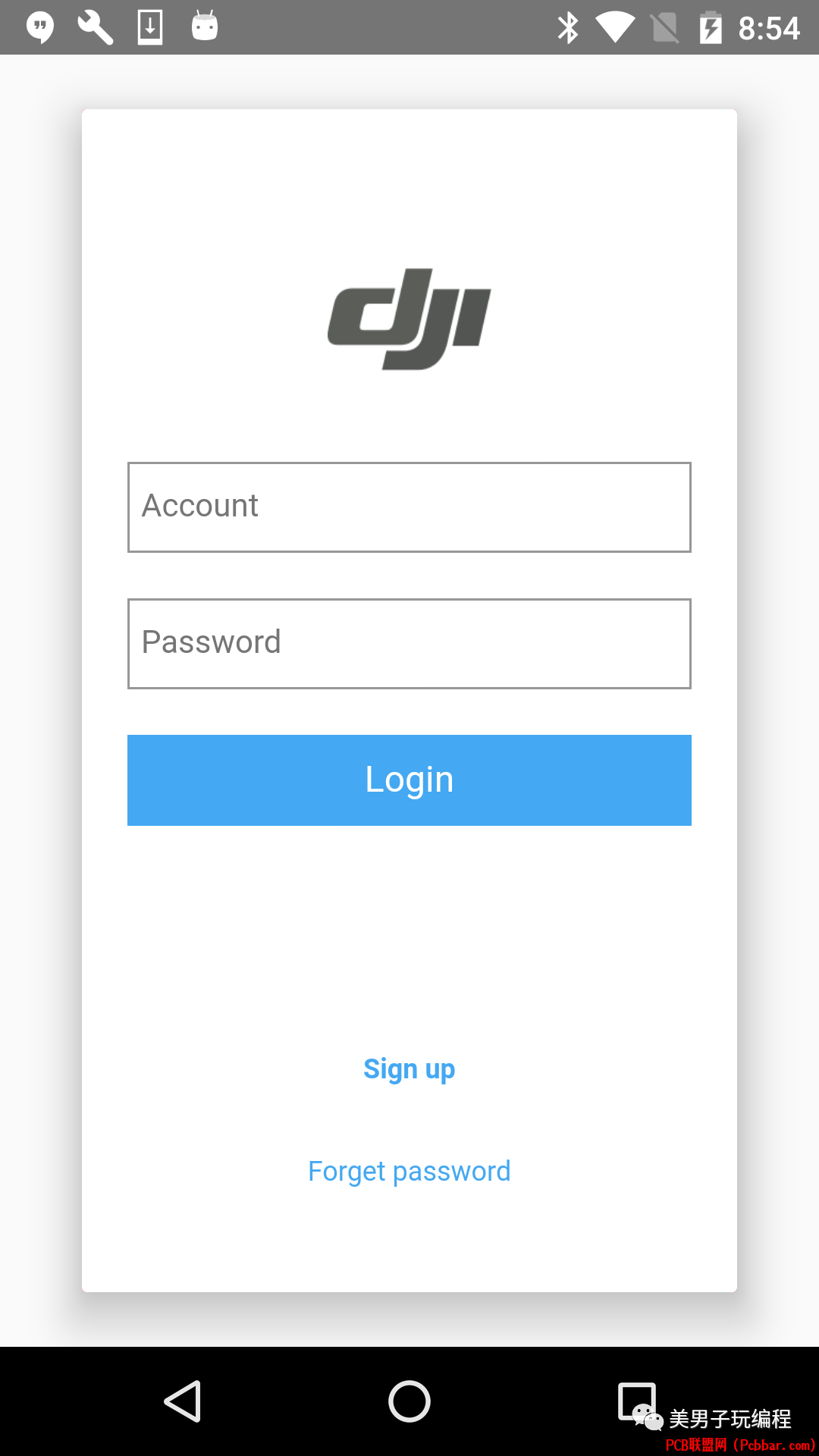This screenshot has height=1456, width=819.
Task: Open the Sign up link
Action: click(x=409, y=1068)
